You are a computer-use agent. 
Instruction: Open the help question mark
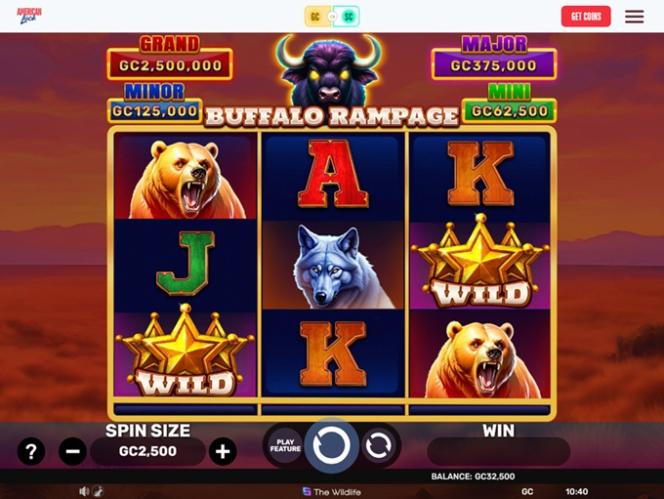coord(31,451)
